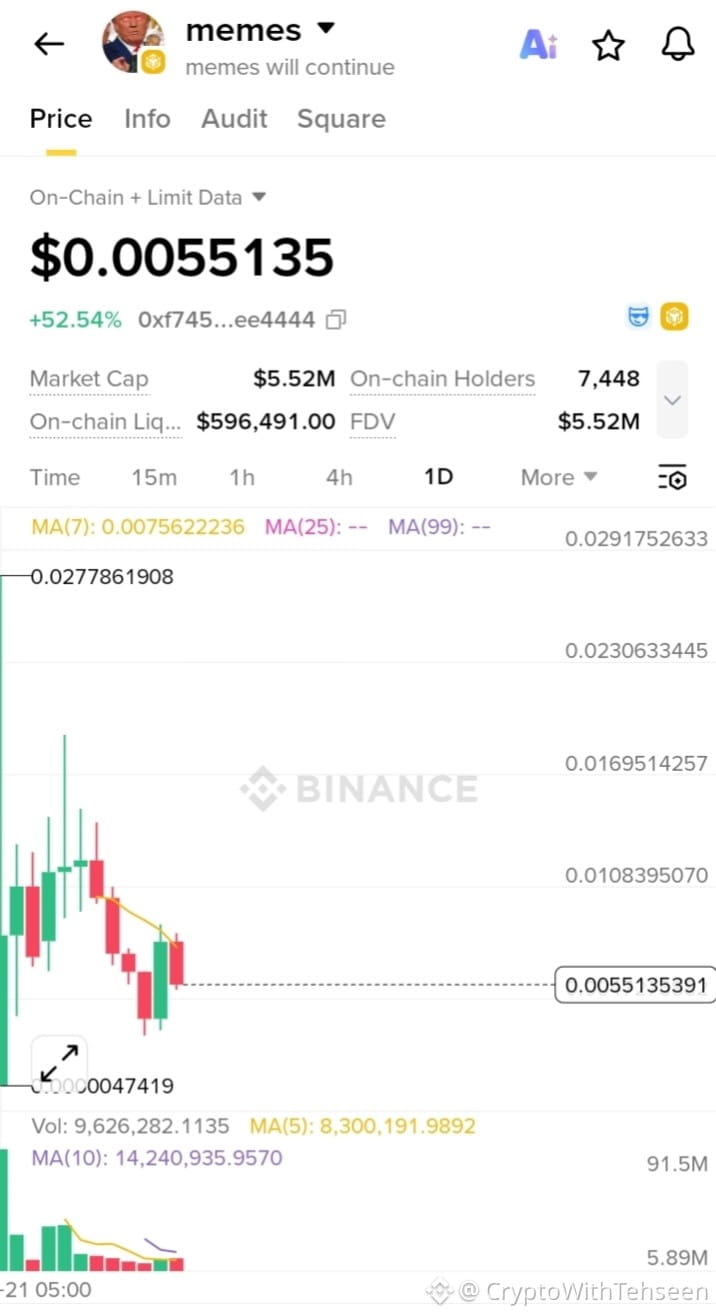Add memes to favorites with star
Screen dimensions: 716x1316
(608, 45)
